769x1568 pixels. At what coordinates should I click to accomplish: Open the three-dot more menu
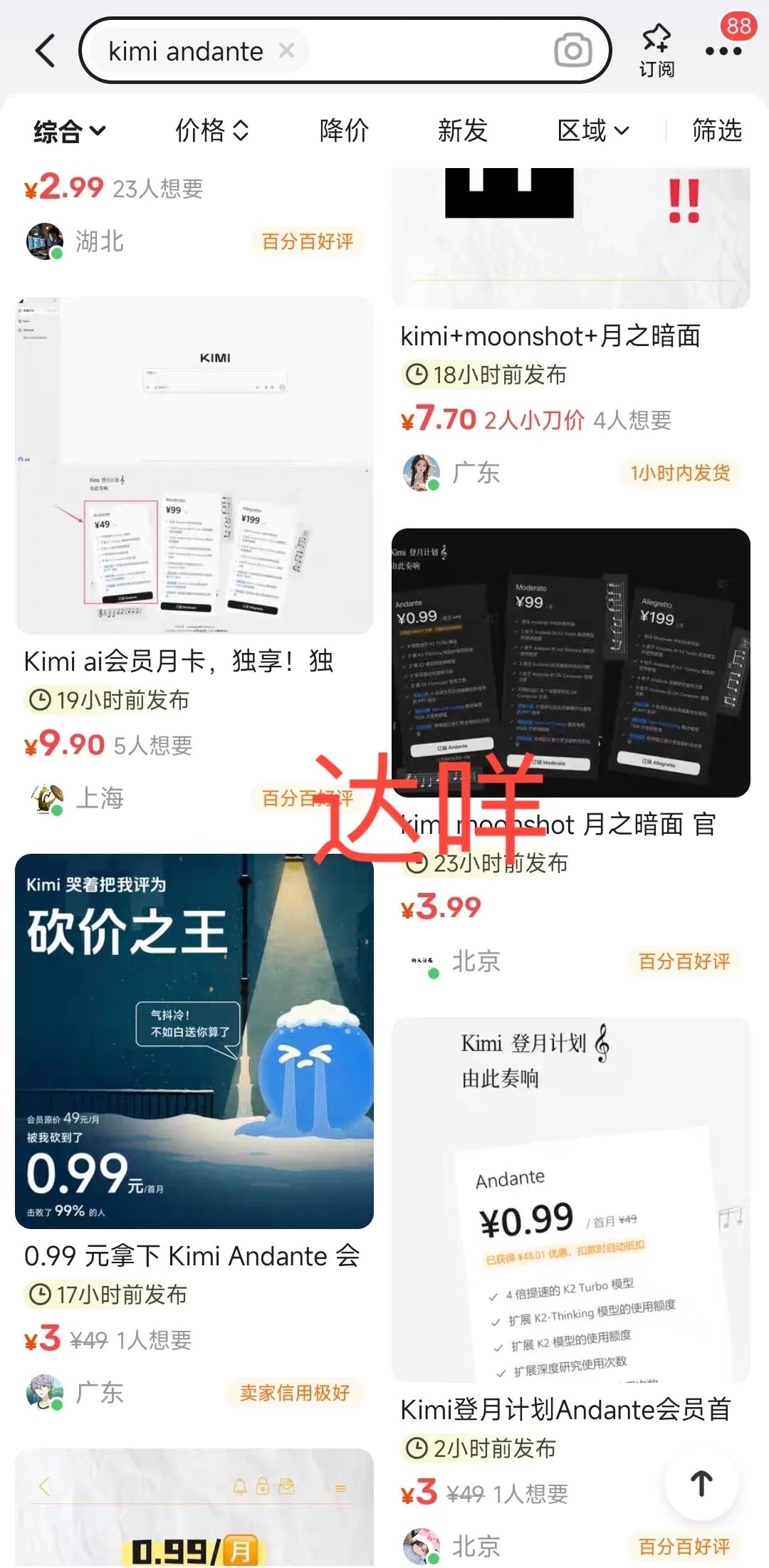coord(723,51)
